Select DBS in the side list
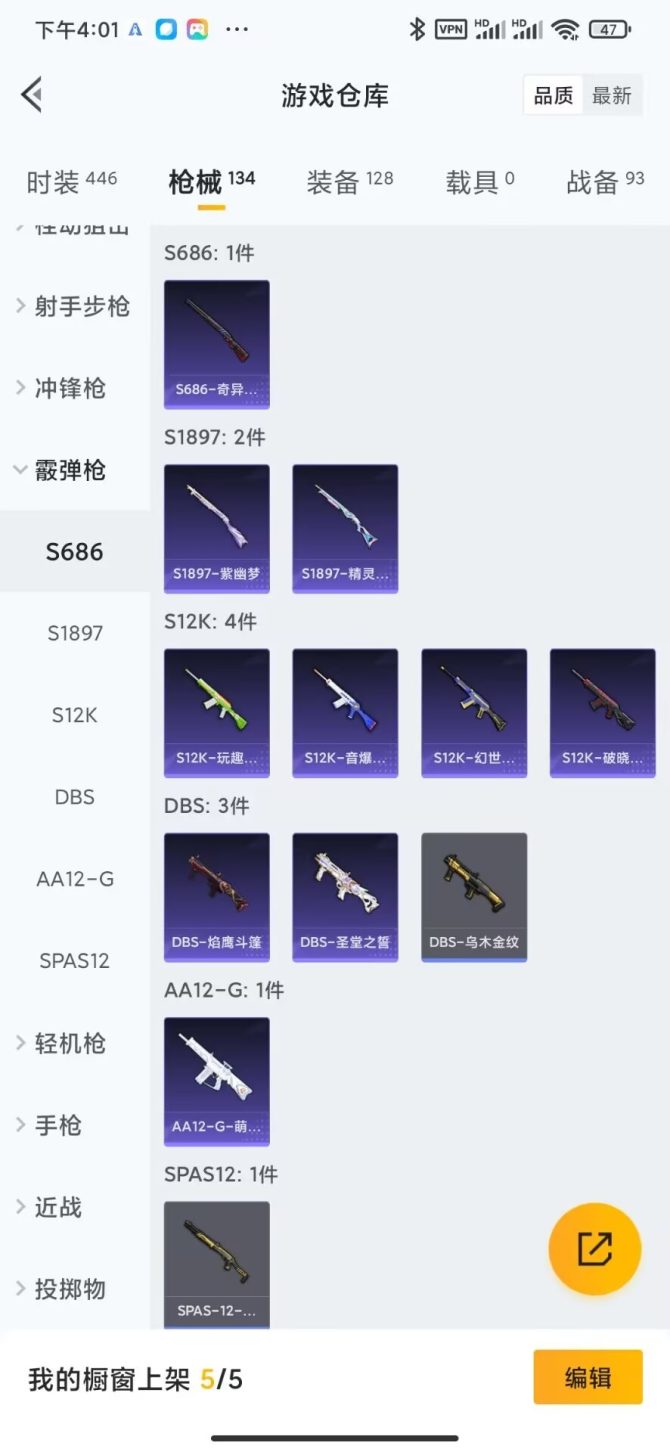Screen dimensions: 670x1452 (x=75, y=797)
